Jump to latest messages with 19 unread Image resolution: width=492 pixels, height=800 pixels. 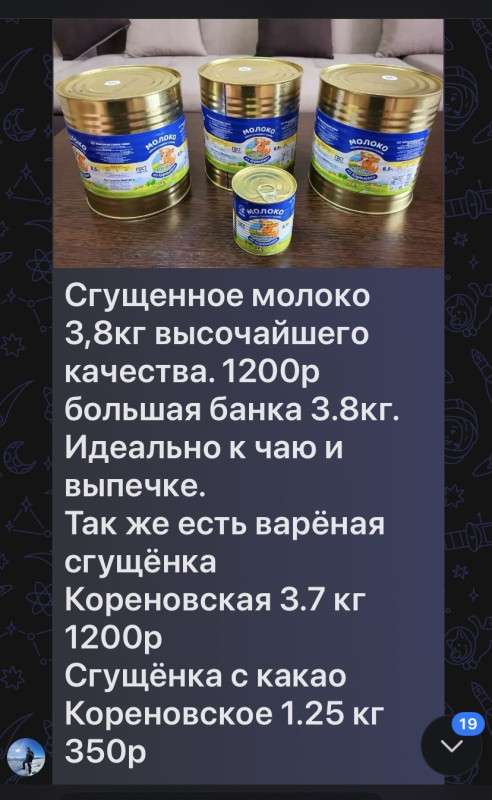click(452, 745)
